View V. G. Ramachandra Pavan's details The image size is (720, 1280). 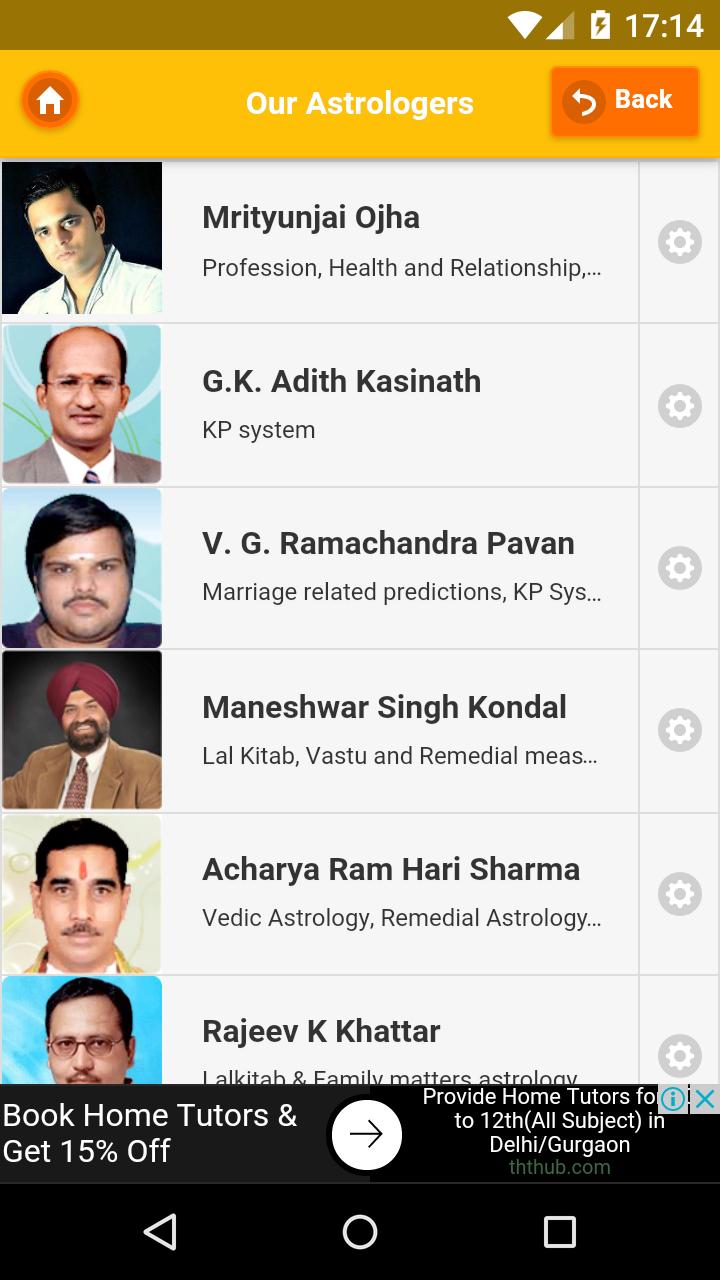click(x=400, y=567)
